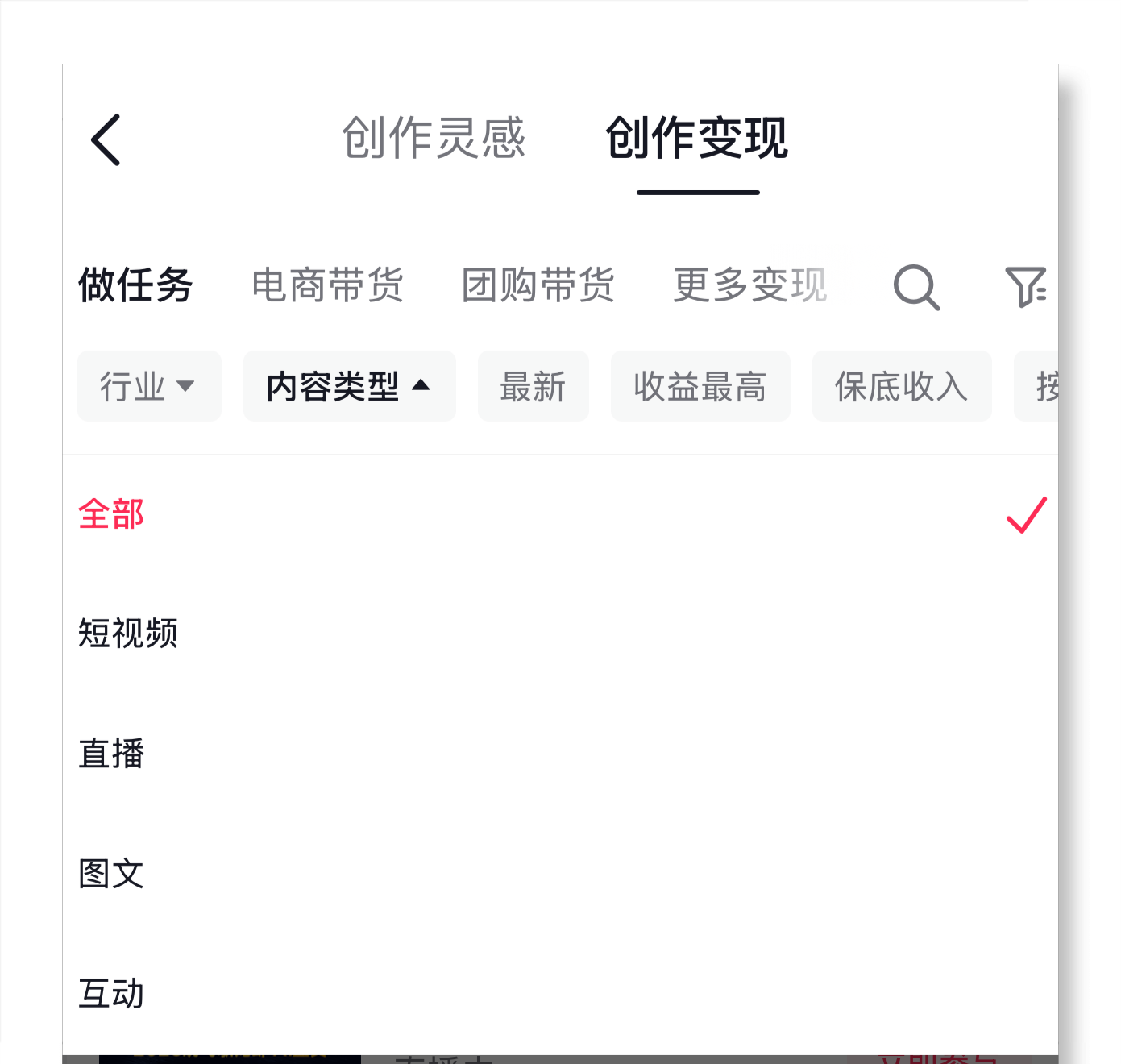Screen dimensions: 1121x1064
Task: Filter by 保底收入 chip
Action: (901, 386)
